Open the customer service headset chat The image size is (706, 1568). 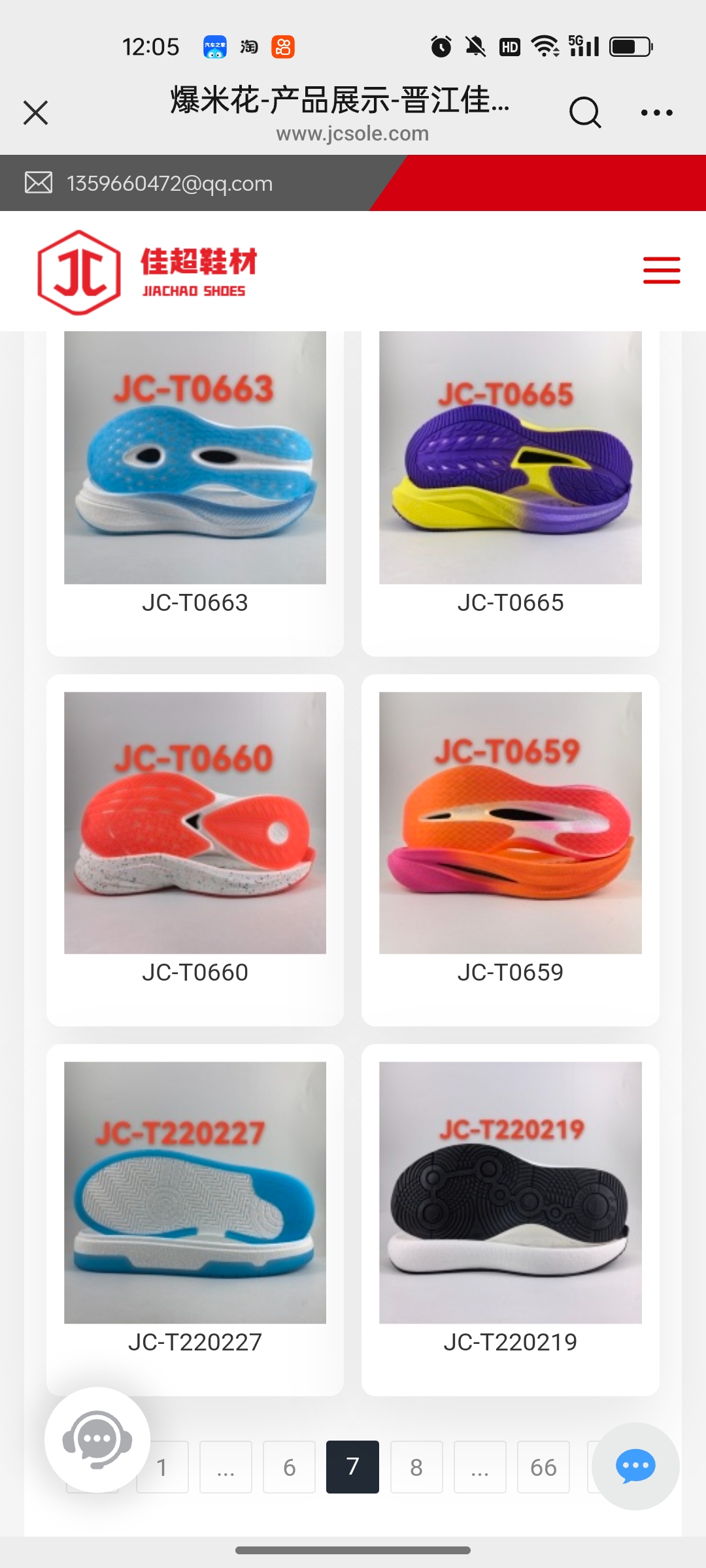tap(97, 1440)
